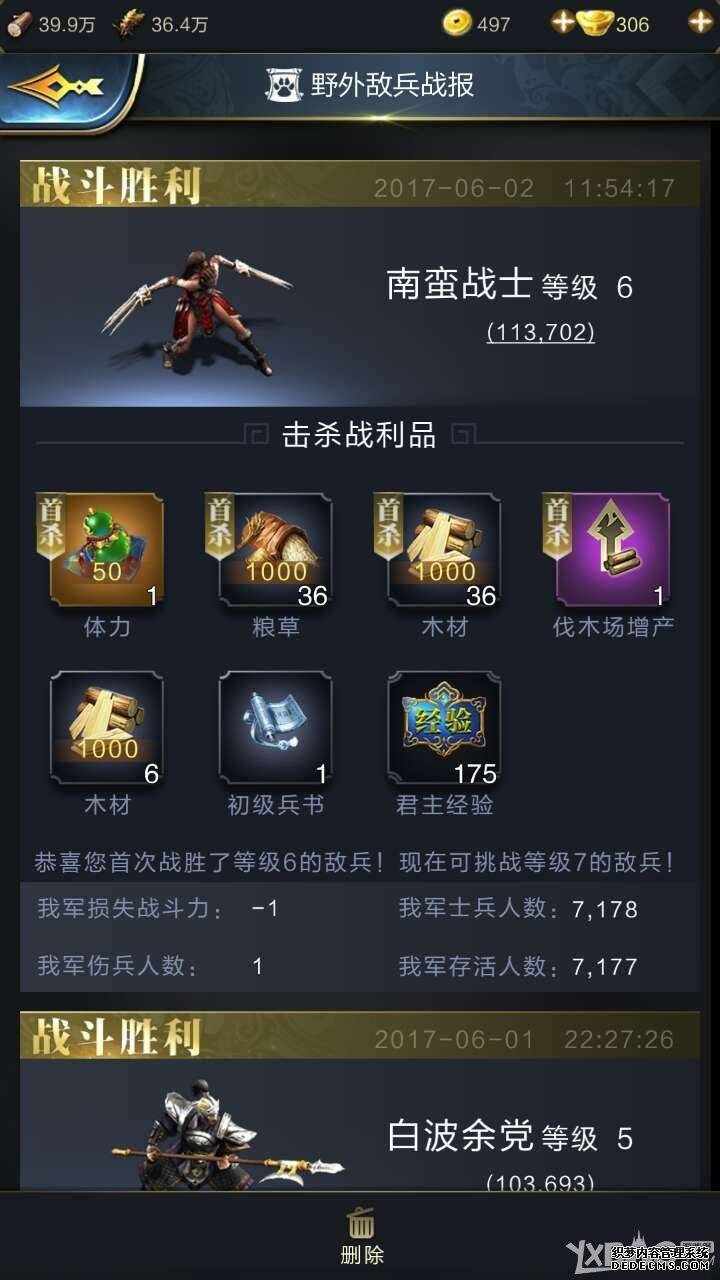Open the 伐木场增产 loot item
The image size is (720, 1280).
point(613,550)
